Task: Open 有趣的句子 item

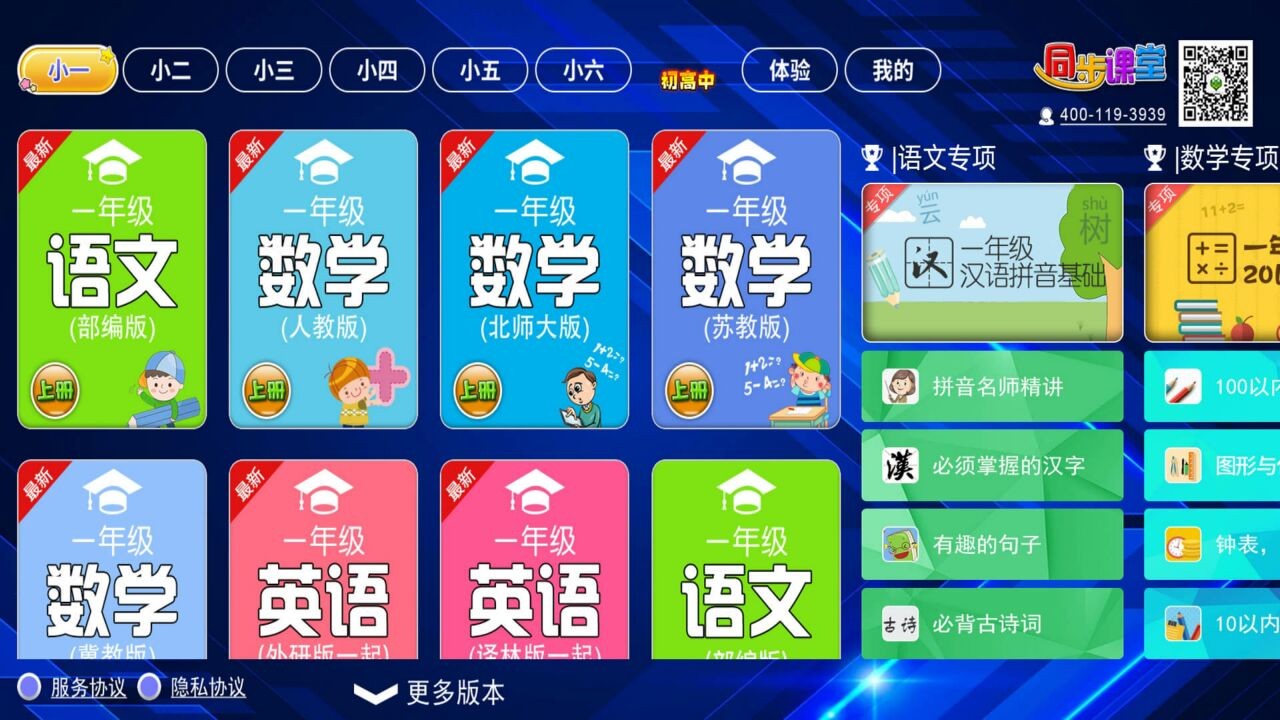Action: [992, 544]
